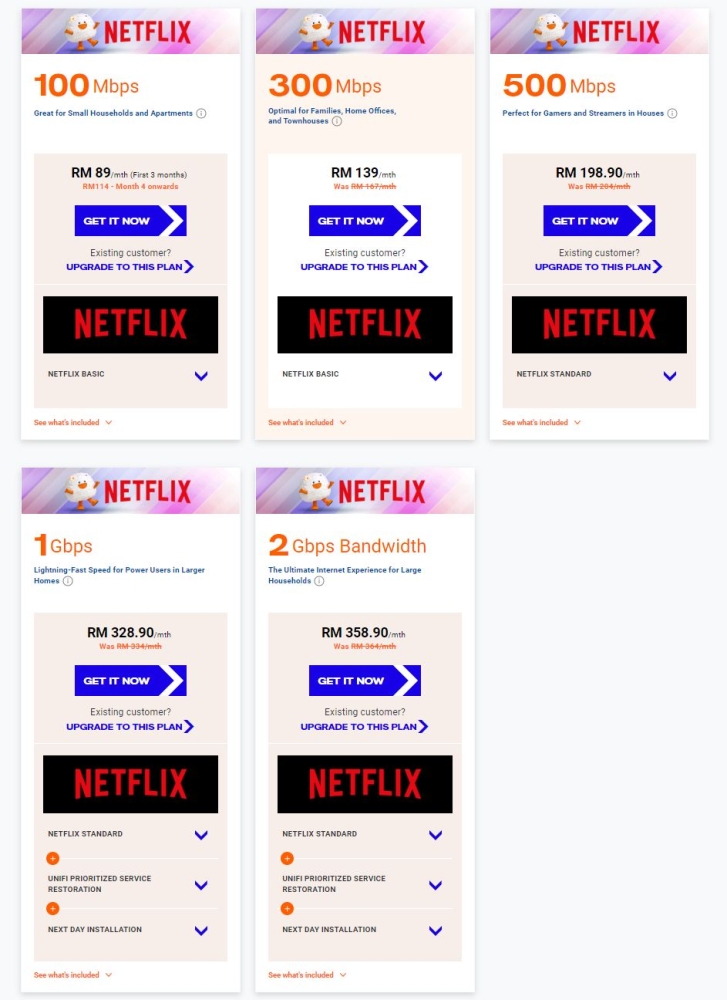Upgrade existing account to 500 Mbps plan
This screenshot has width=727, height=1000.
598,267
